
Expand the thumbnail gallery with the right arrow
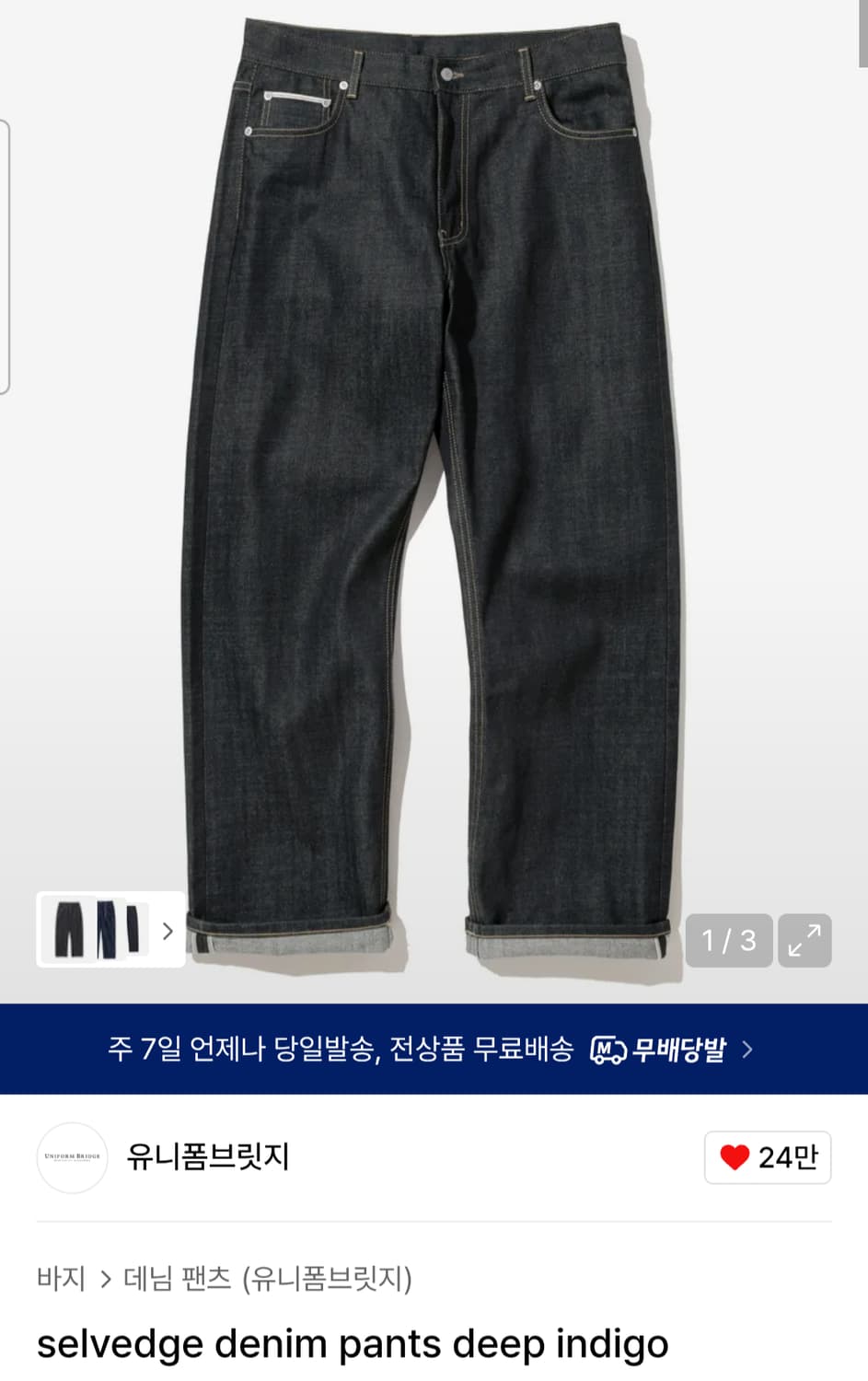(x=168, y=931)
